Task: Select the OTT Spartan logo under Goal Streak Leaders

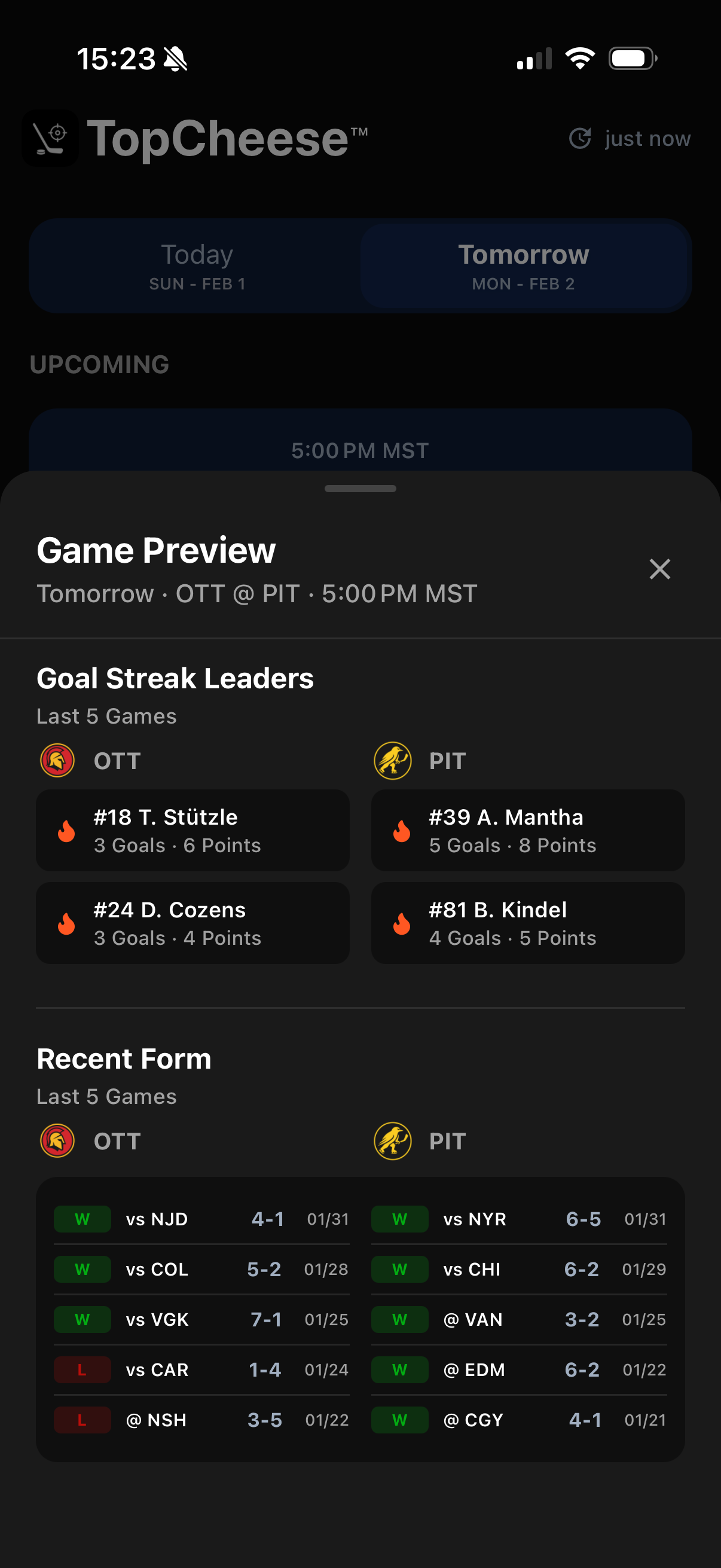Action: 59,759
